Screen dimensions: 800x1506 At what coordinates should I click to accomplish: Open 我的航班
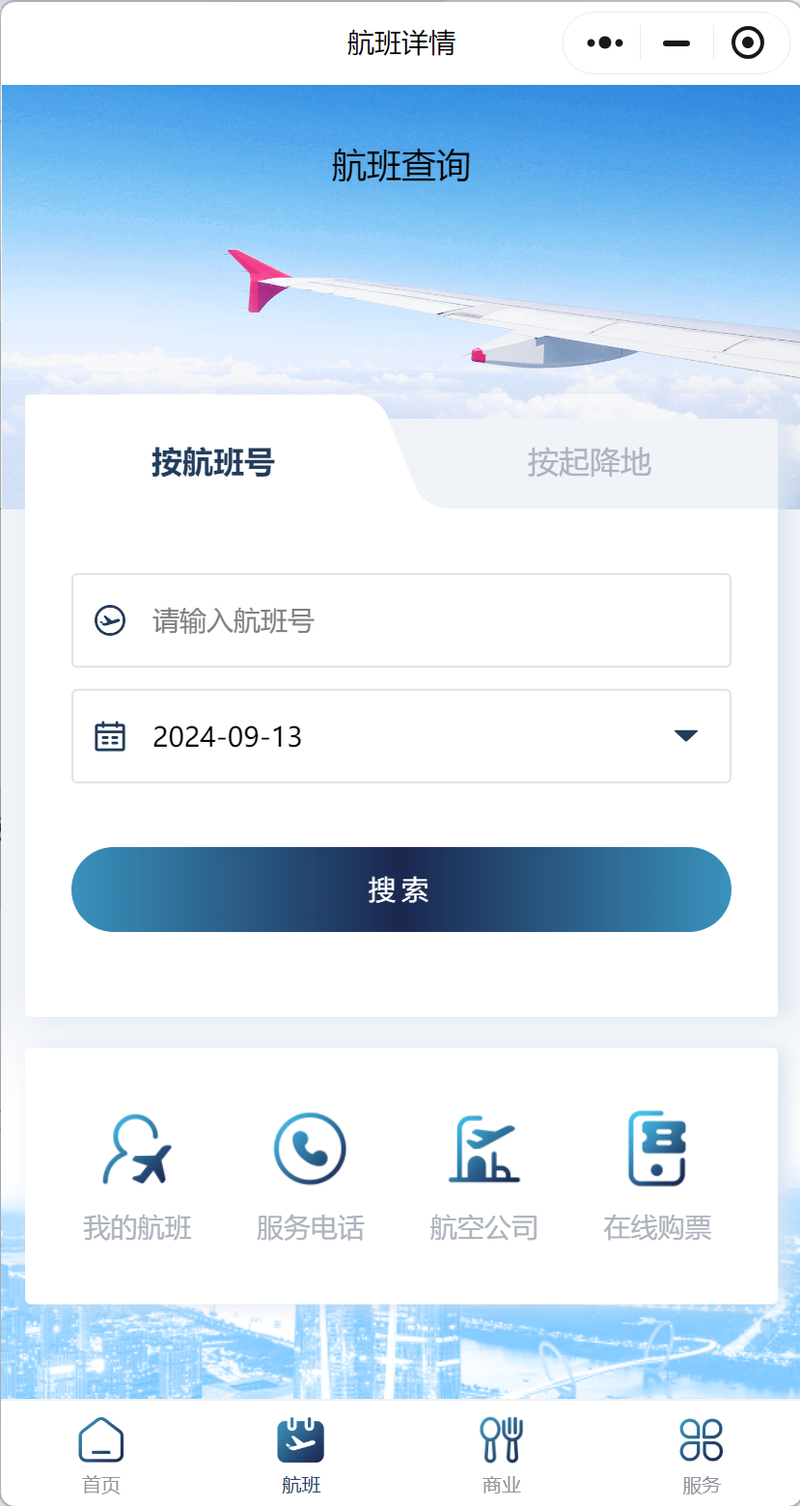point(137,1177)
